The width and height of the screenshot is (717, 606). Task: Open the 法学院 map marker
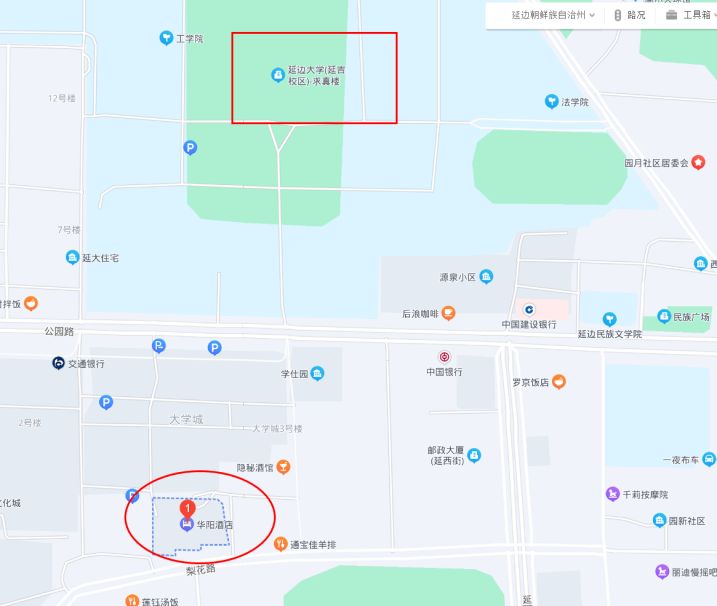pyautogui.click(x=551, y=102)
